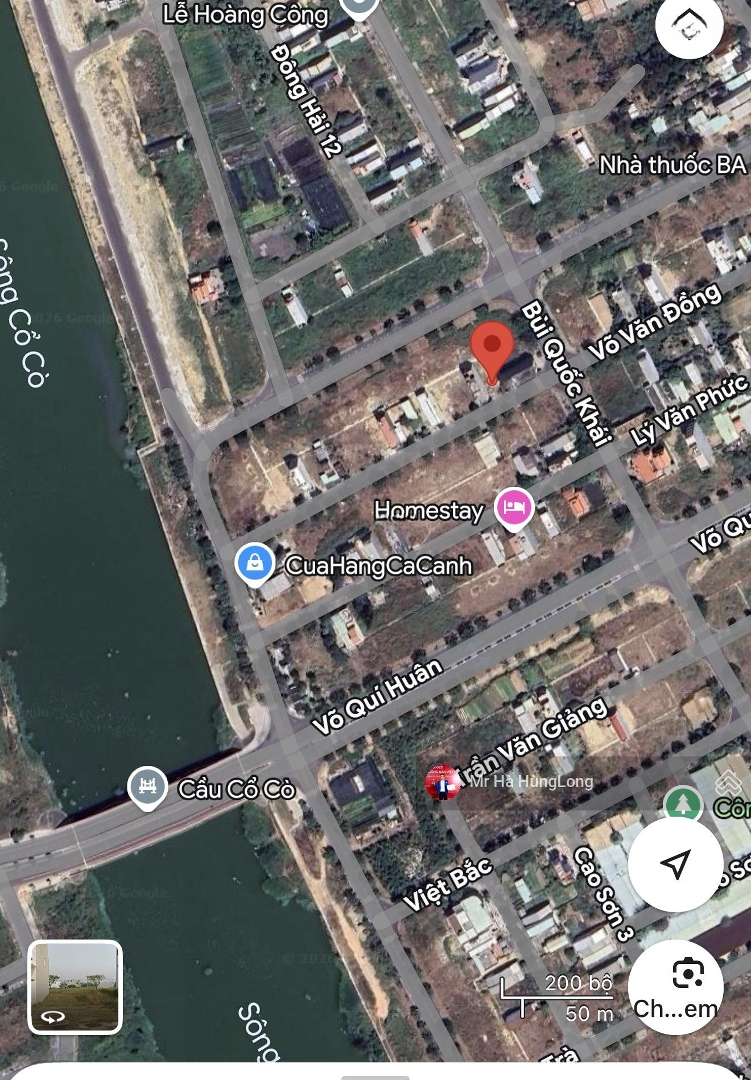Image resolution: width=751 pixels, height=1080 pixels.
Task: Center map on my current location
Action: 675,864
